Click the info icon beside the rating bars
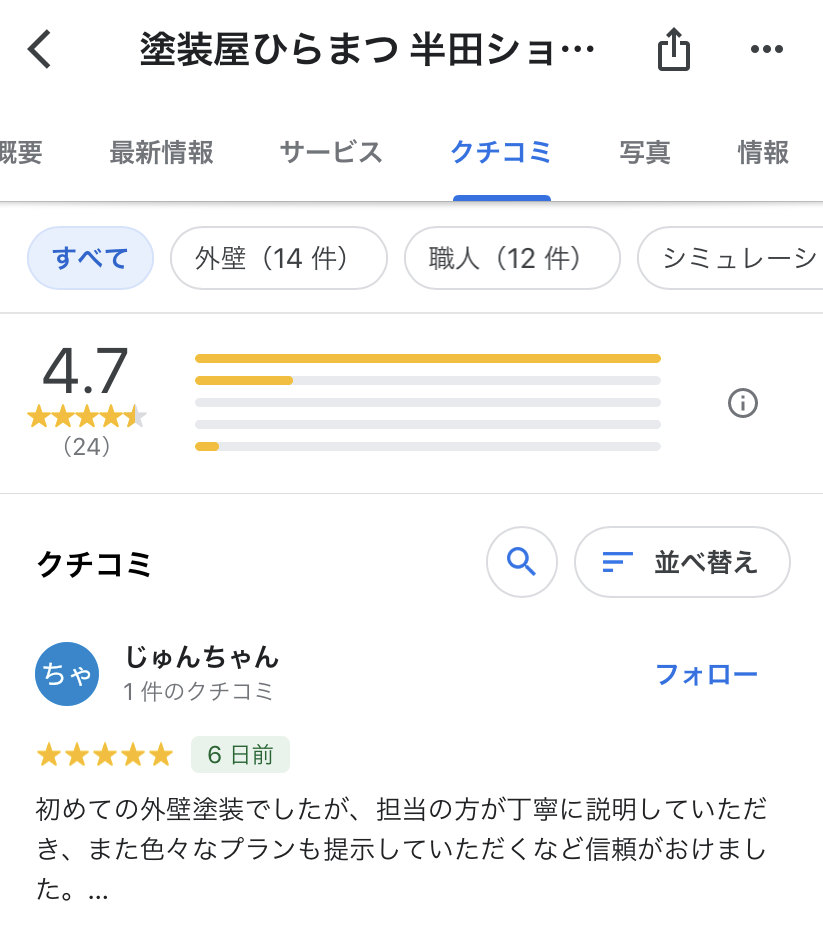The image size is (823, 935). pyautogui.click(x=743, y=403)
